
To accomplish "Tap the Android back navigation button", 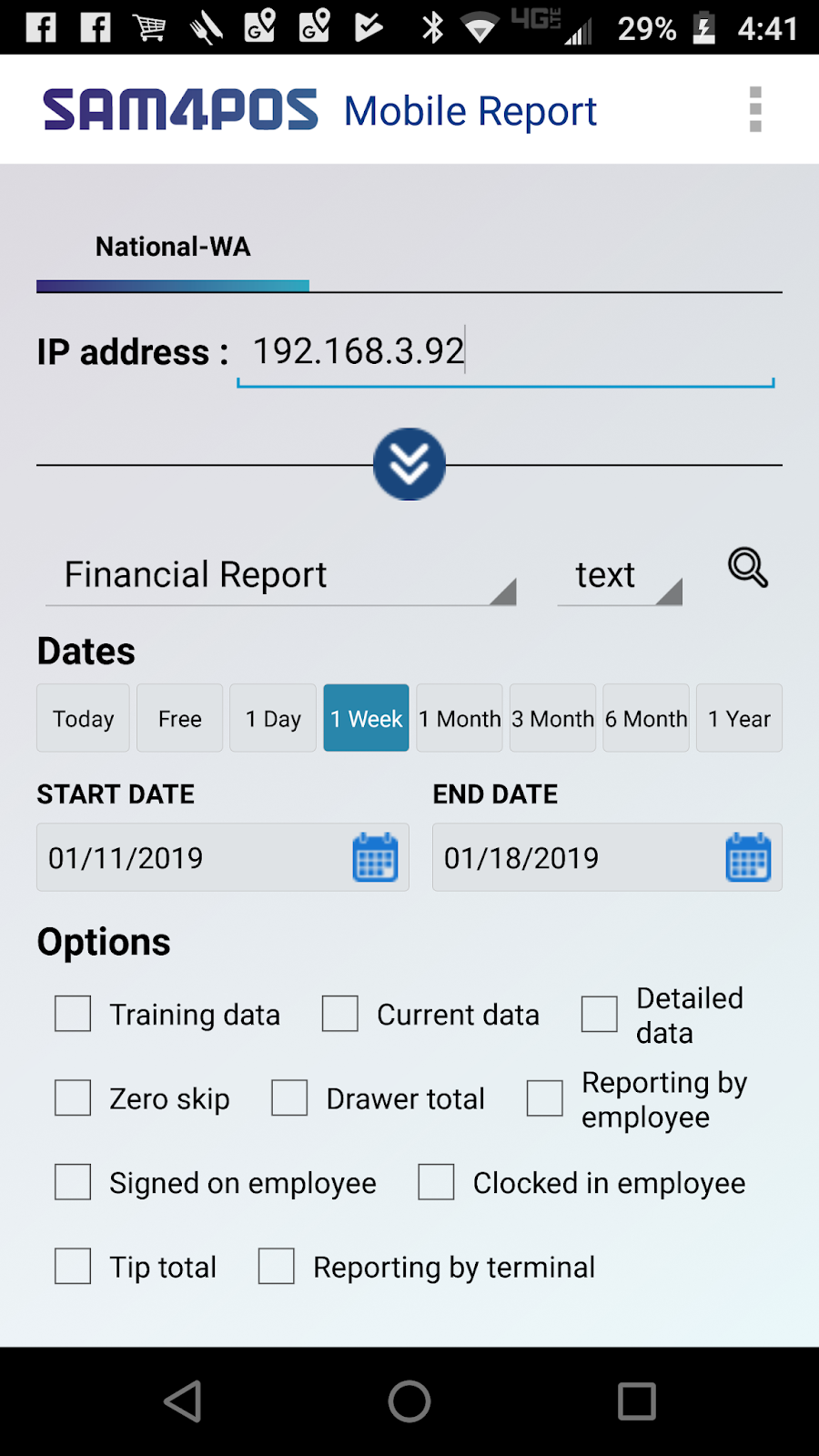I will tap(182, 1401).
